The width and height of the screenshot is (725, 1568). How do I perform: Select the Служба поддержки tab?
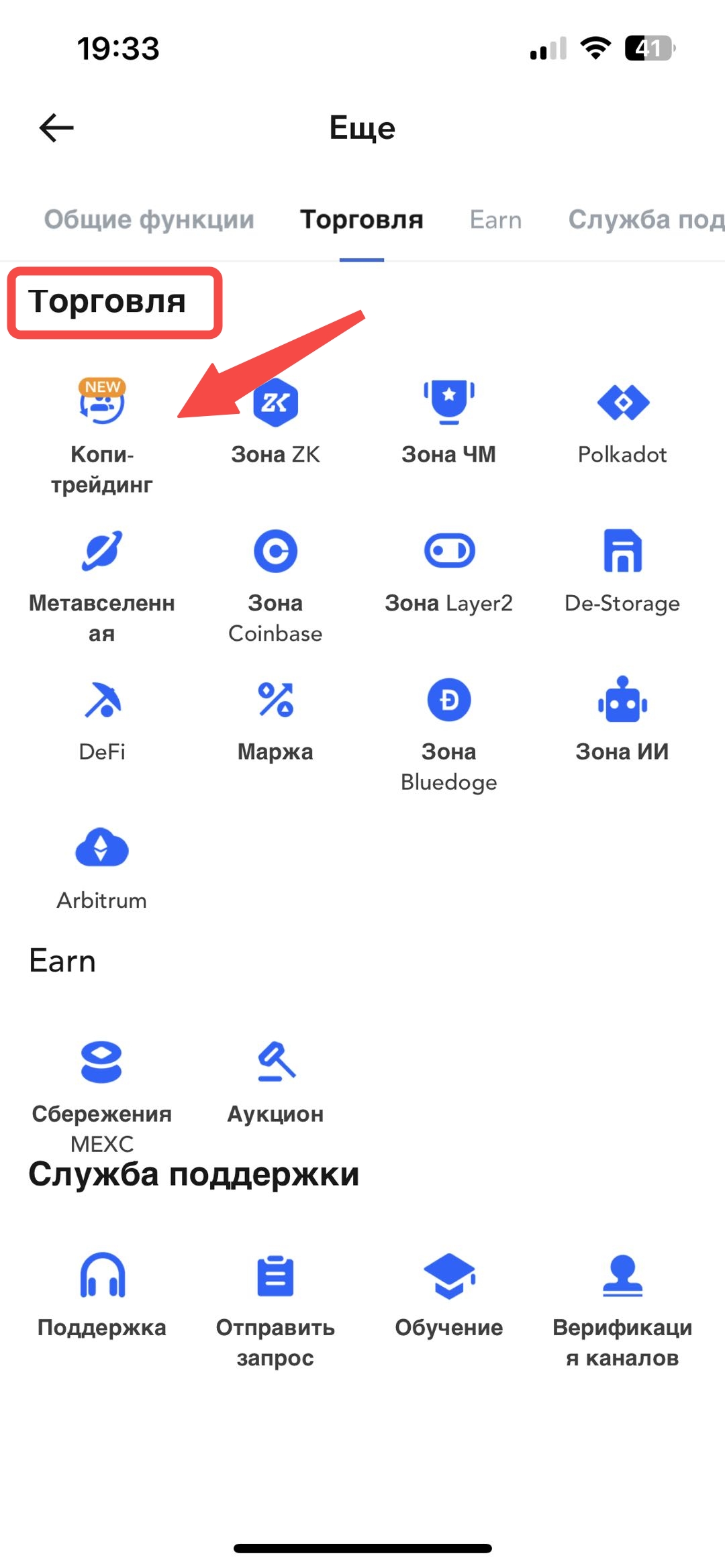point(644,219)
